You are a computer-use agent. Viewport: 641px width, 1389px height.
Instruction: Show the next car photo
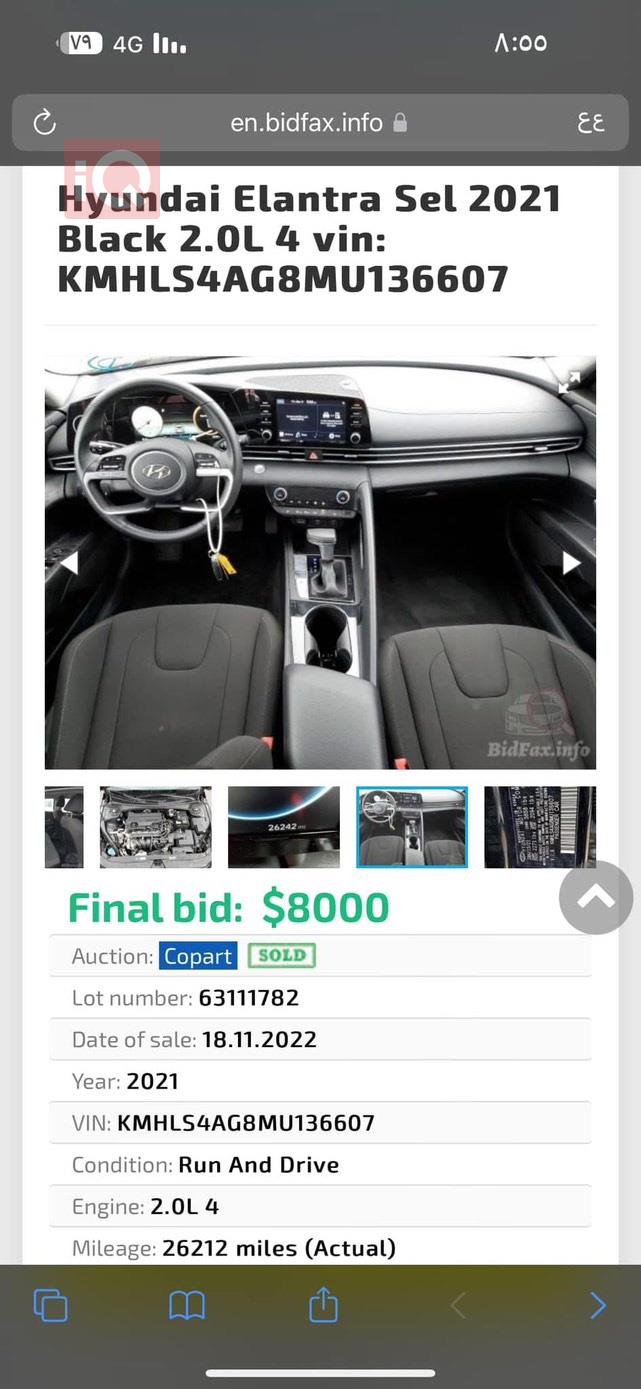pyautogui.click(x=571, y=563)
